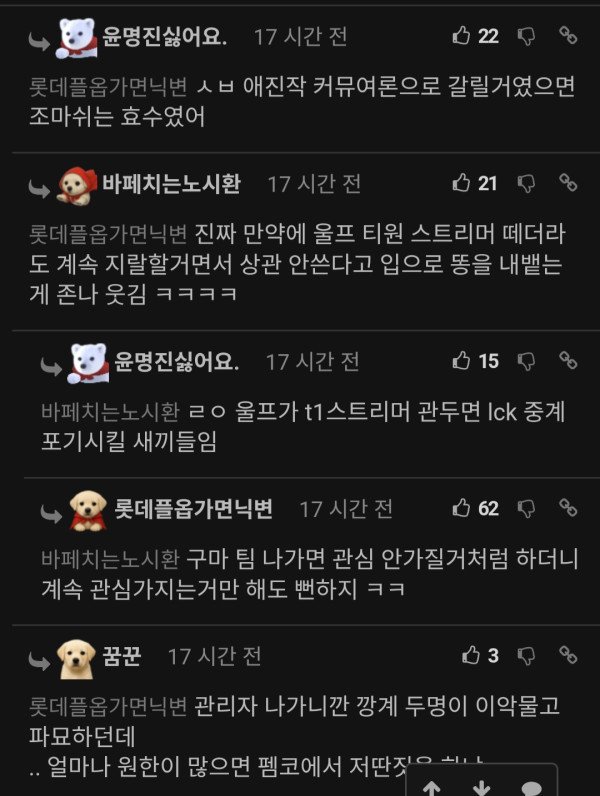Like 운명진싫어요's reply with 15 likes
600x796 pixels.
click(x=462, y=360)
